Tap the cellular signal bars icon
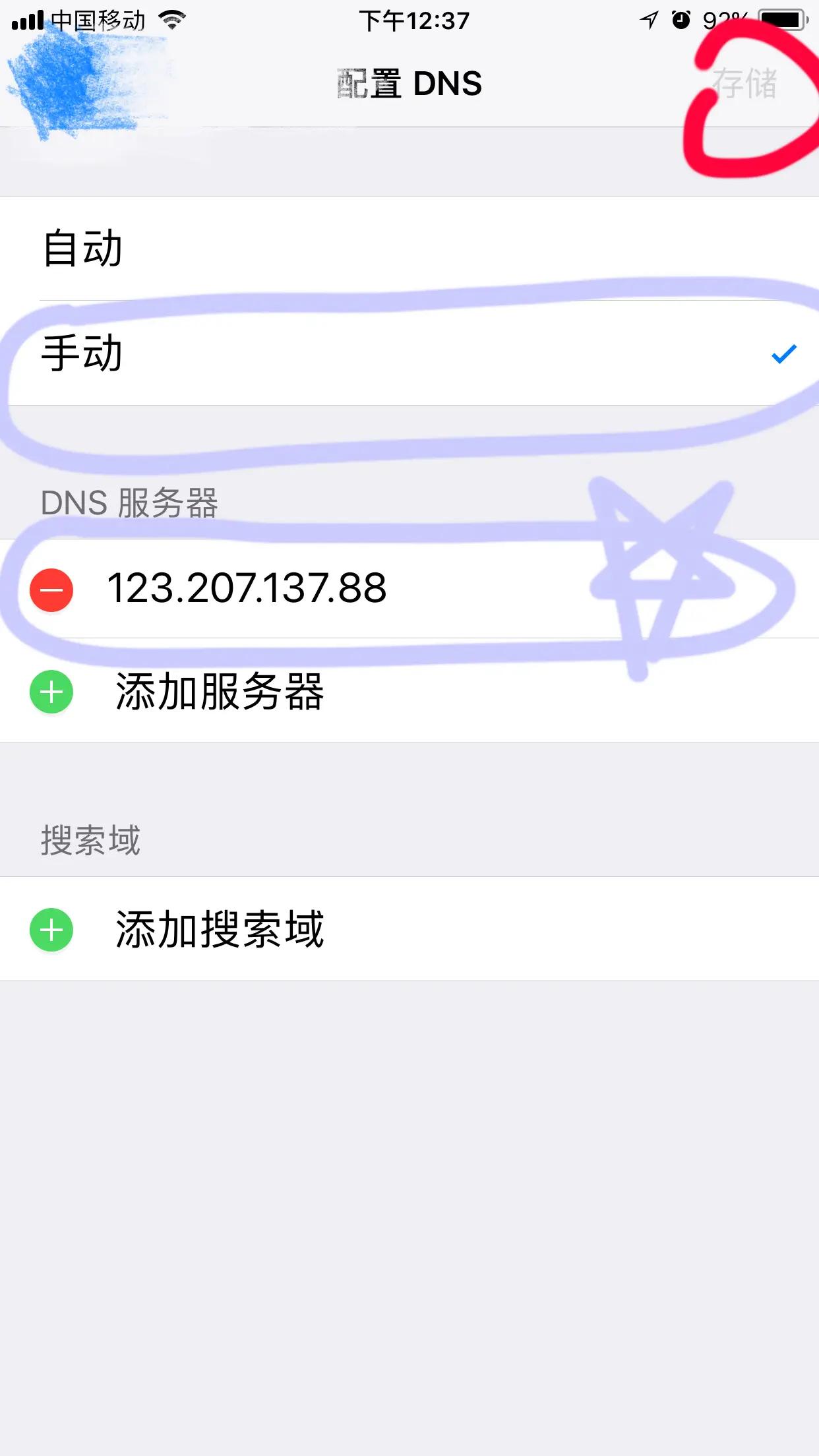The height and width of the screenshot is (1456, 819). pyautogui.click(x=26, y=20)
